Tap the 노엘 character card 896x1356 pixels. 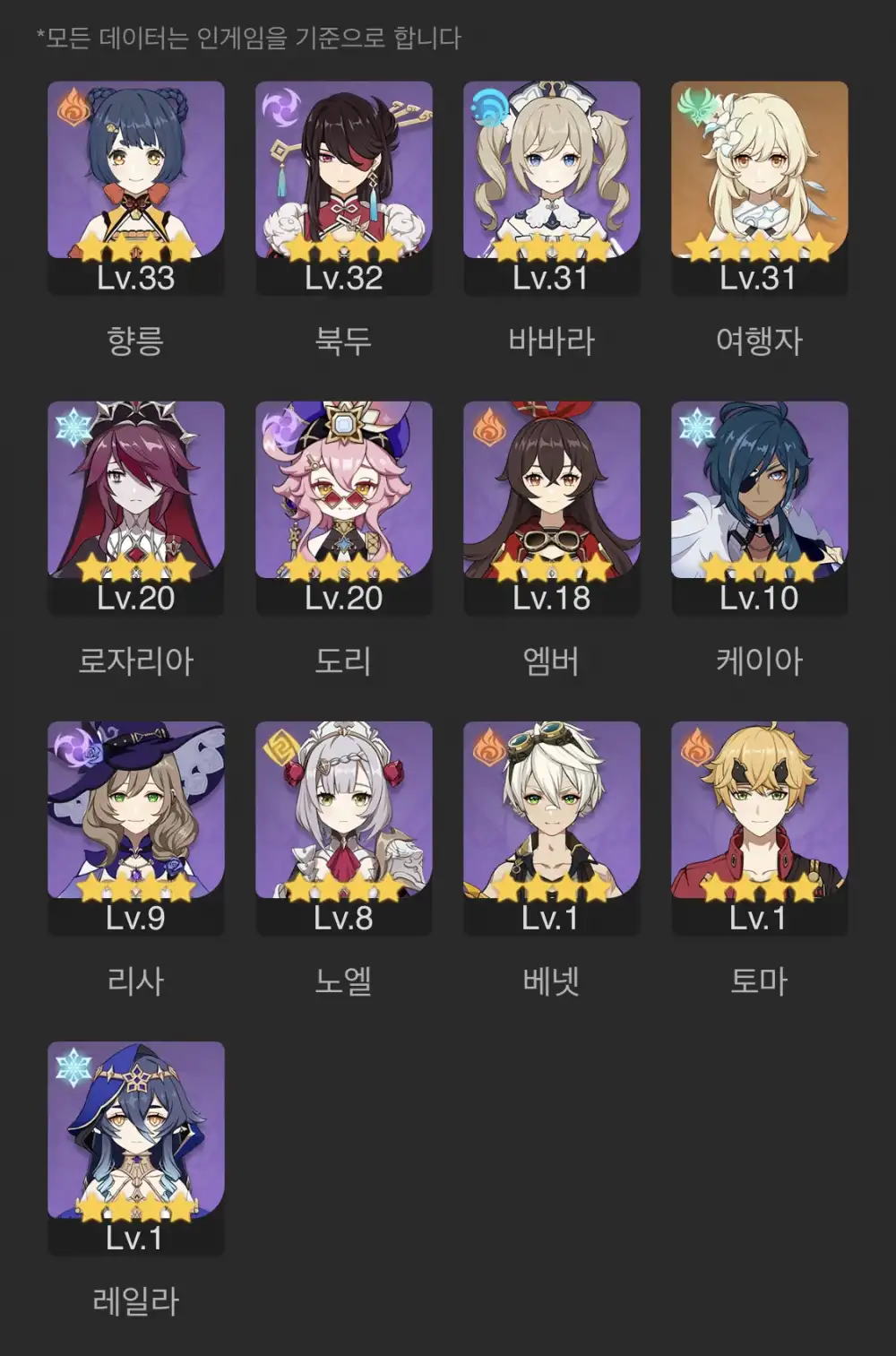(344, 826)
